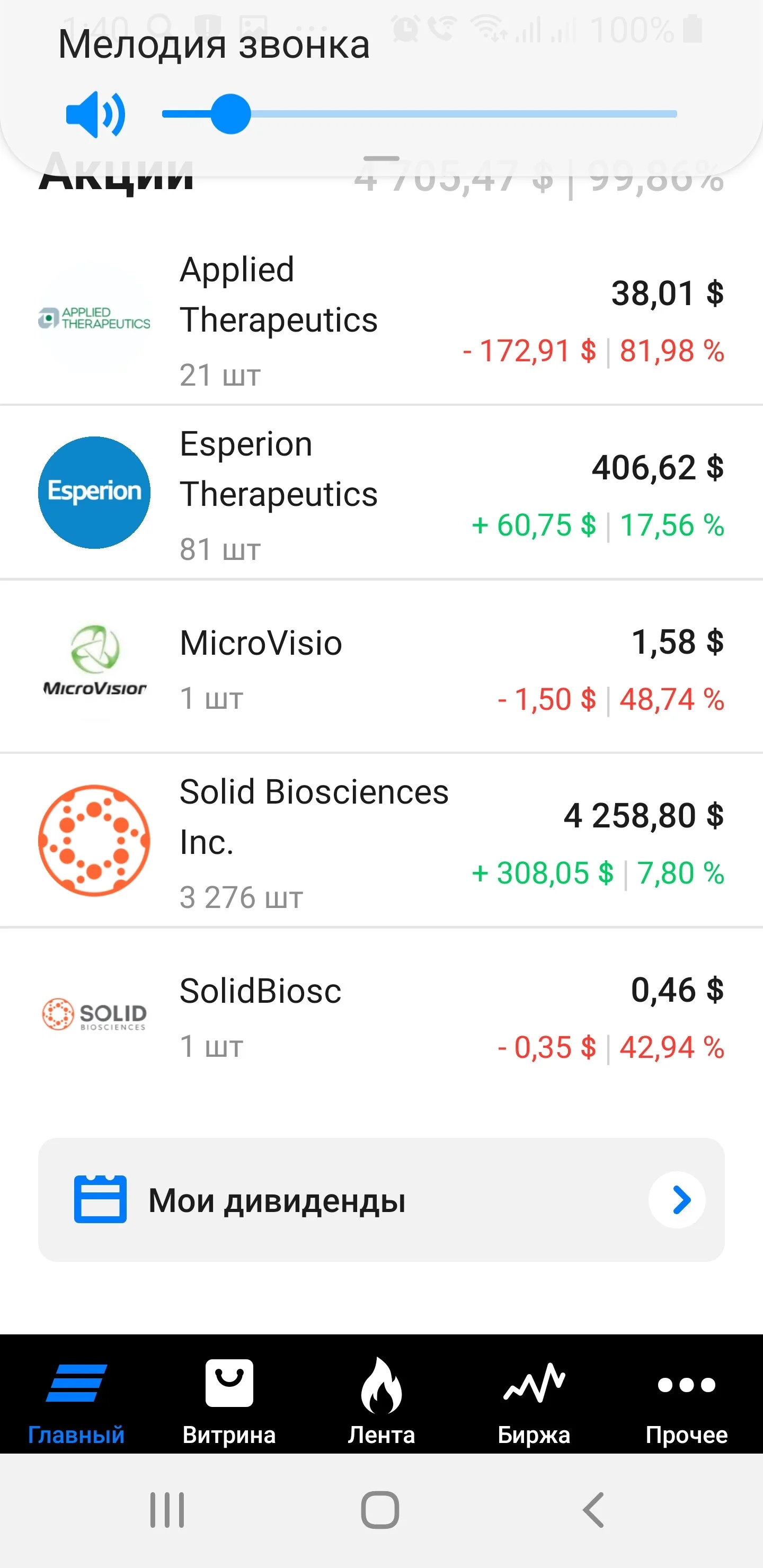Expand the volume panel handle
The height and width of the screenshot is (1568, 763).
point(381,159)
